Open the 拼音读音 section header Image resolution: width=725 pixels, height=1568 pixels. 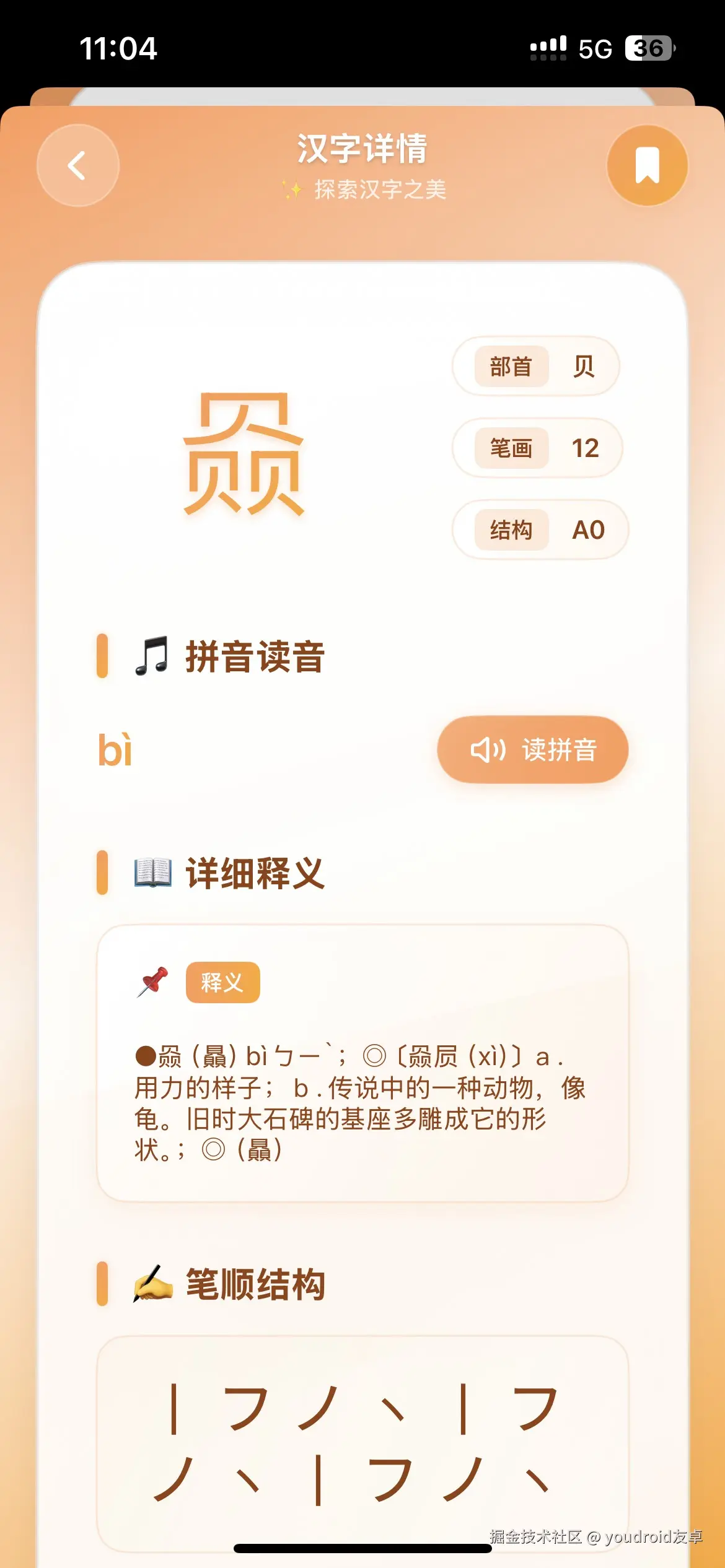[x=255, y=659]
